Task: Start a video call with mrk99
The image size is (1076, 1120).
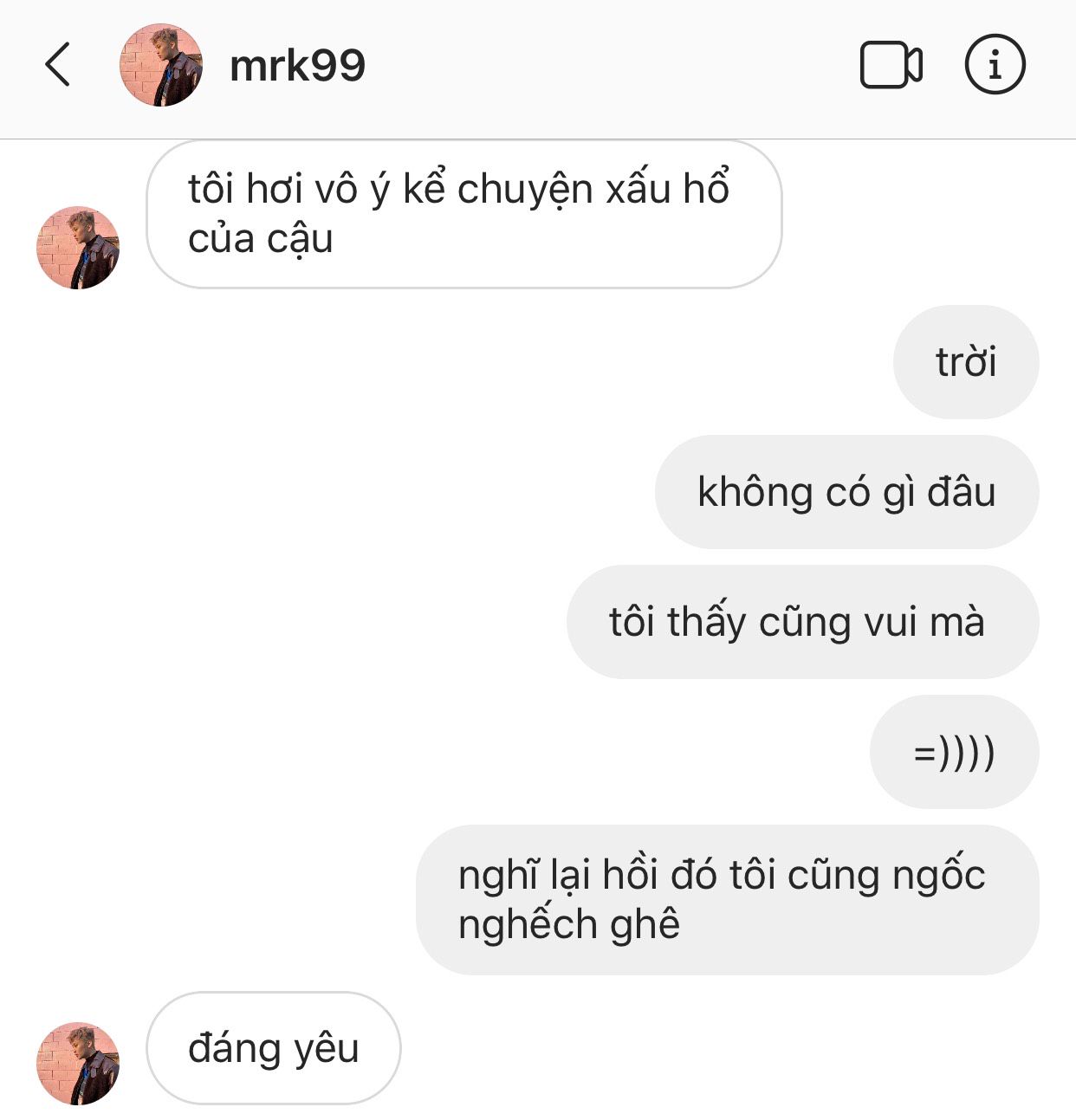Action: coord(891,65)
